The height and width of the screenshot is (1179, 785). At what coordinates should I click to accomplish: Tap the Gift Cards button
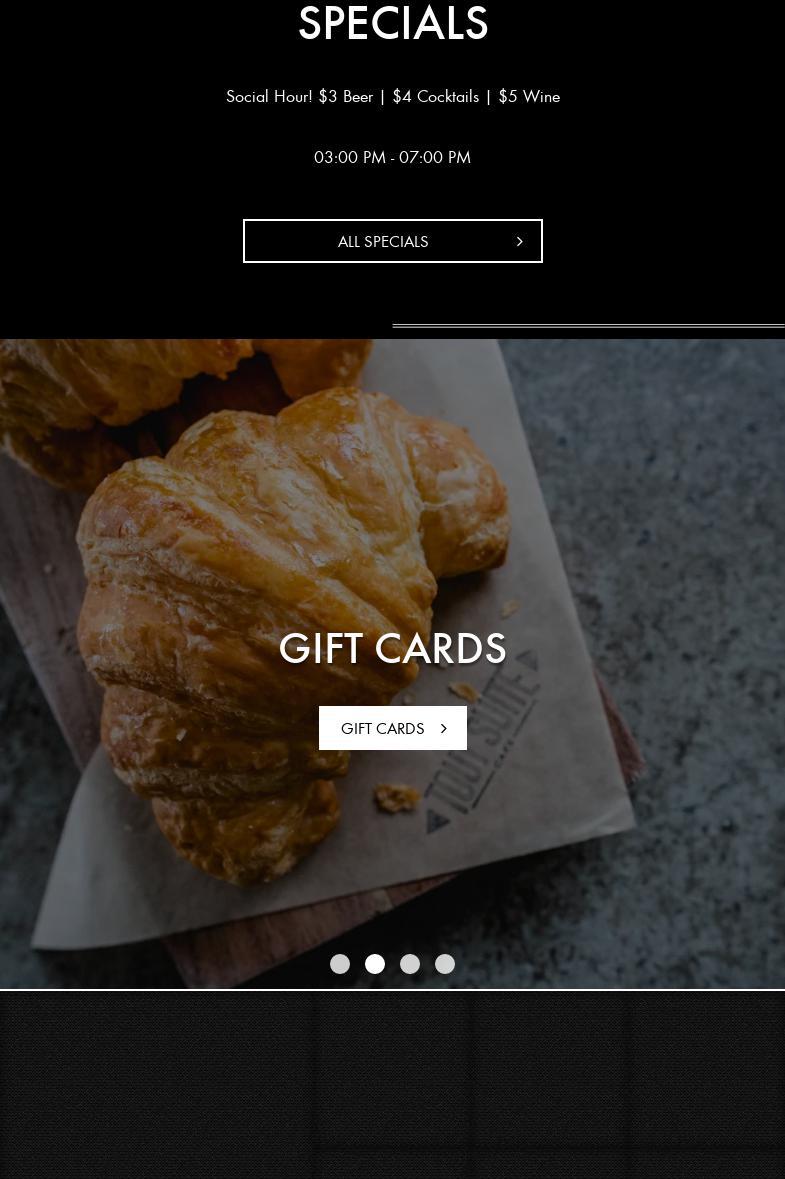pyautogui.click(x=392, y=728)
